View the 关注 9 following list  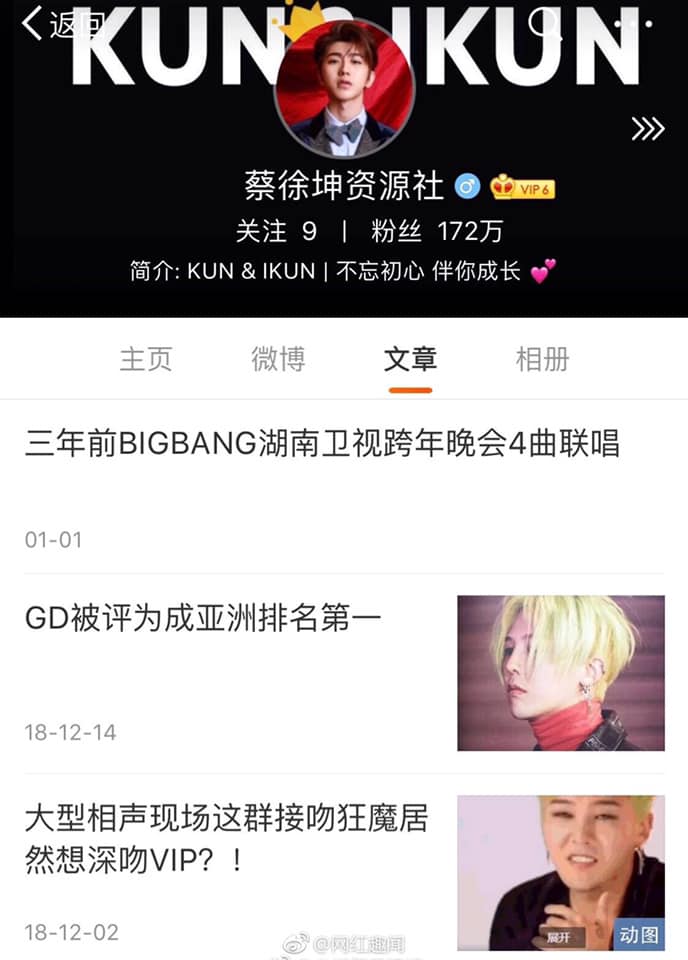click(x=276, y=232)
